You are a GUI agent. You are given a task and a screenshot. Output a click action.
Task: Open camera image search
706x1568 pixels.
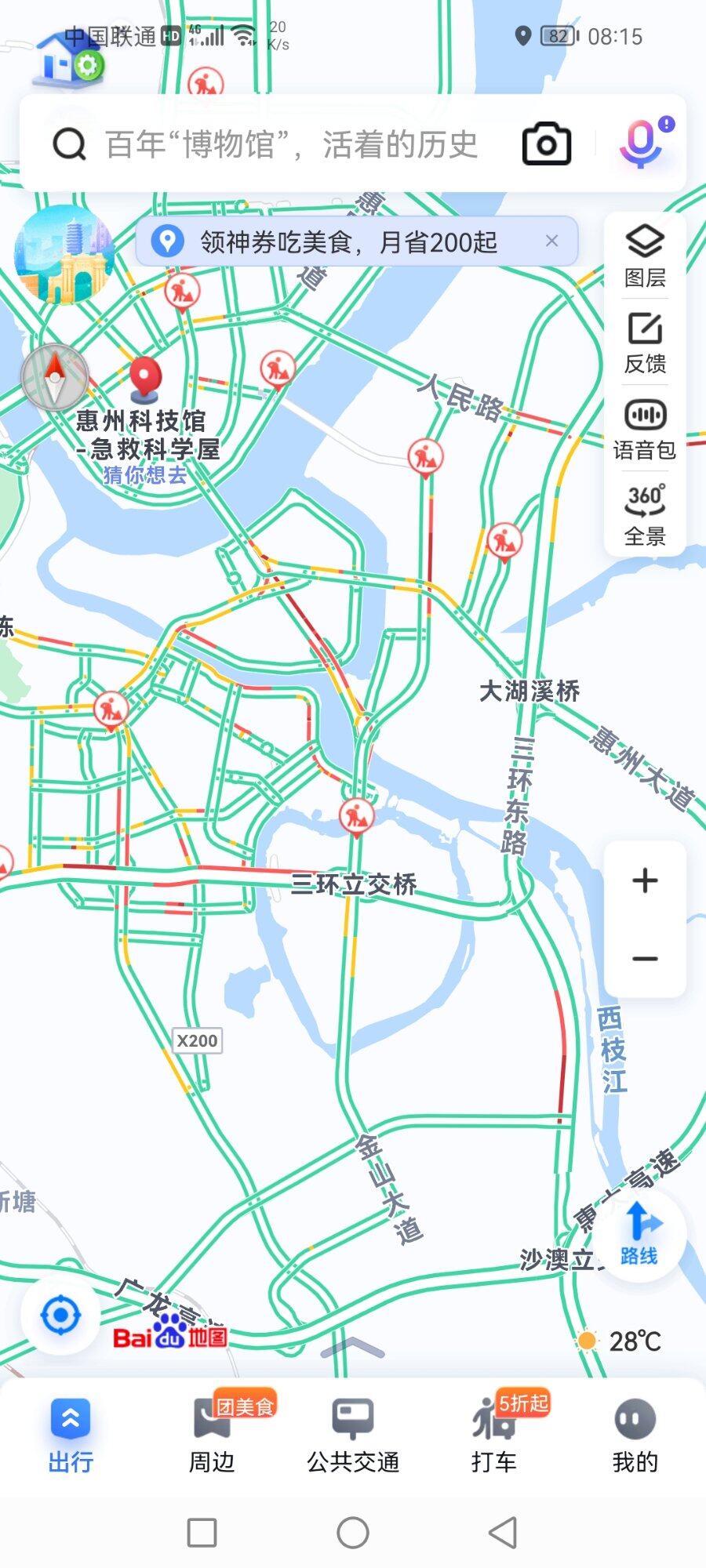click(x=547, y=144)
